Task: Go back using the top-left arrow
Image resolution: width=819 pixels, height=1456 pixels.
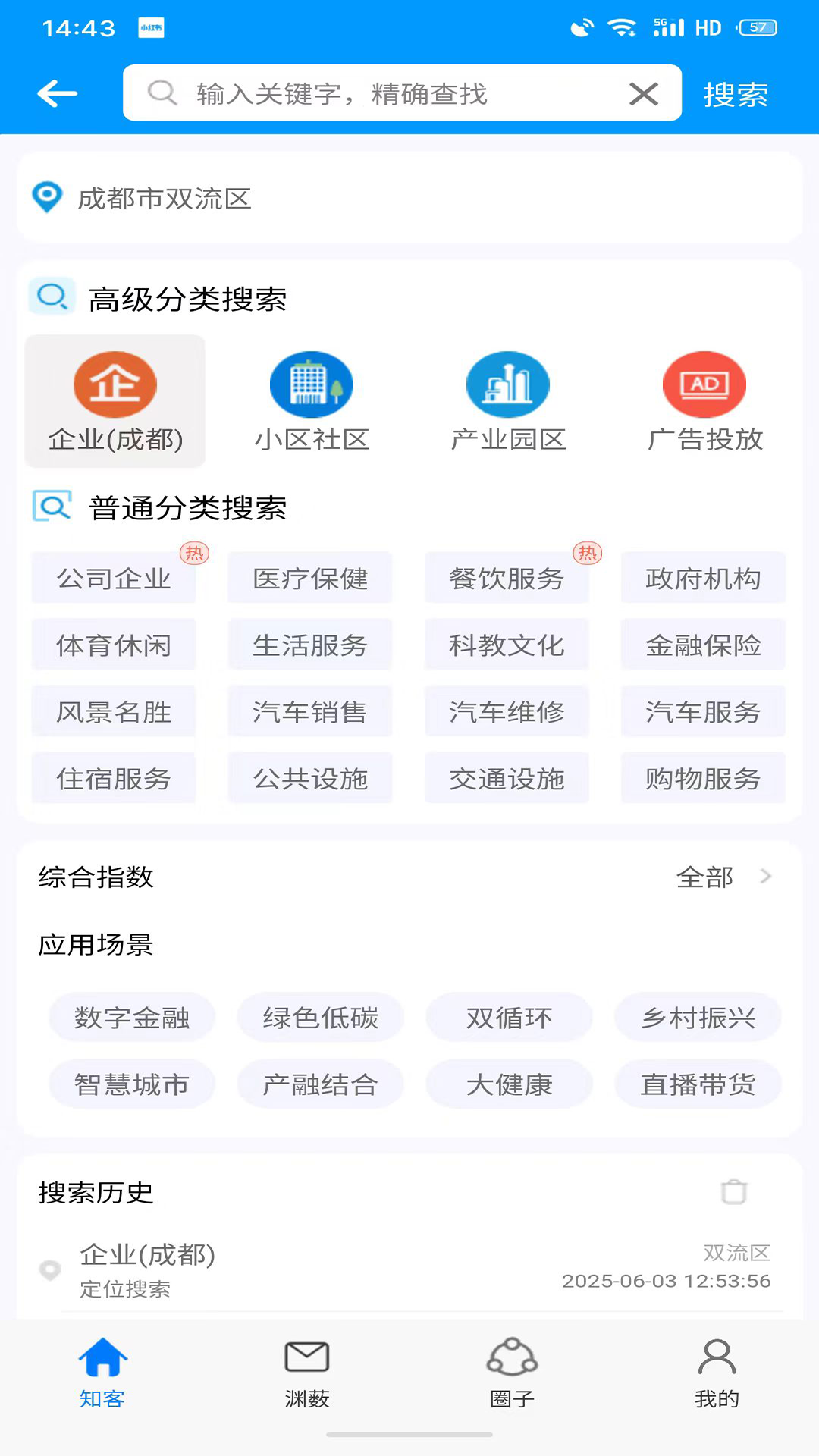Action: (x=58, y=94)
